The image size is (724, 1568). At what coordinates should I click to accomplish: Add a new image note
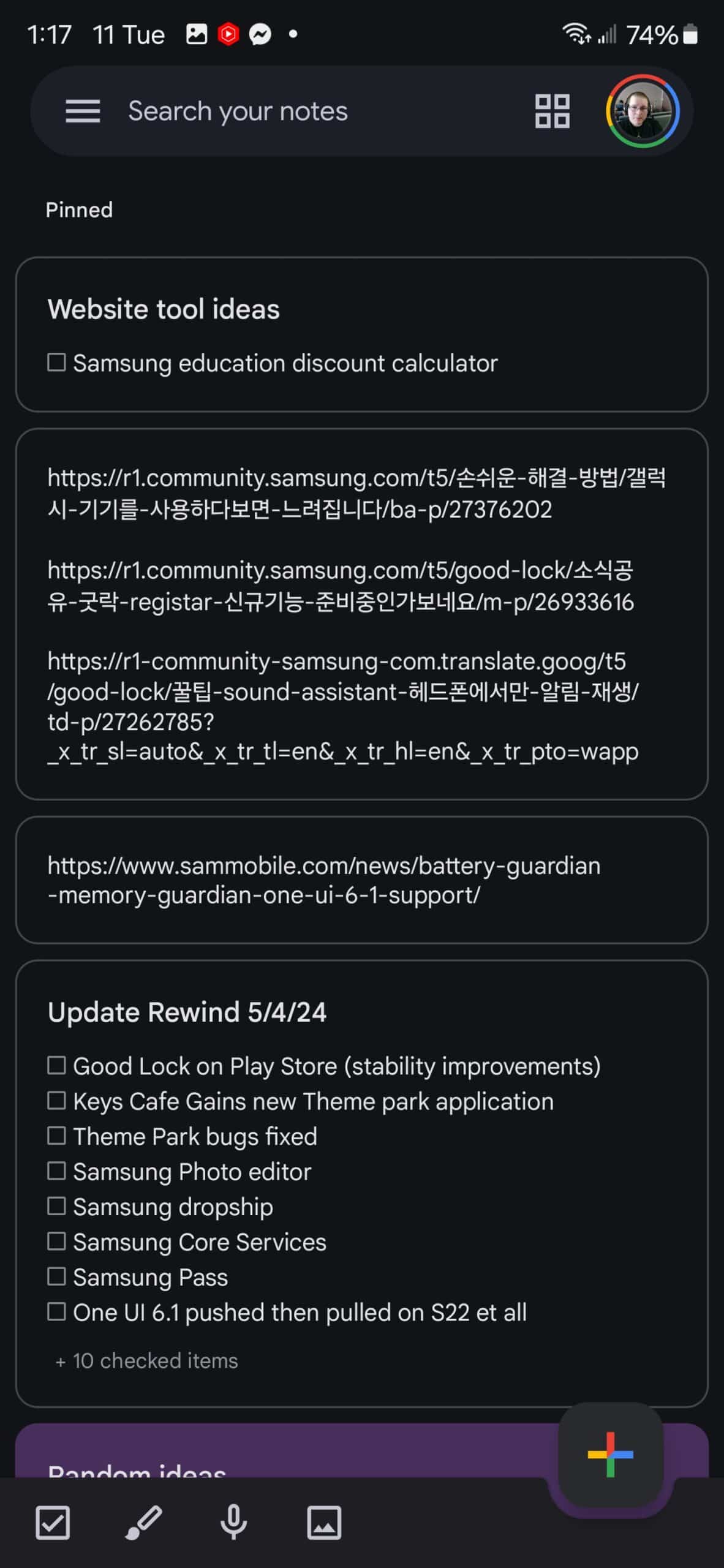(324, 1522)
